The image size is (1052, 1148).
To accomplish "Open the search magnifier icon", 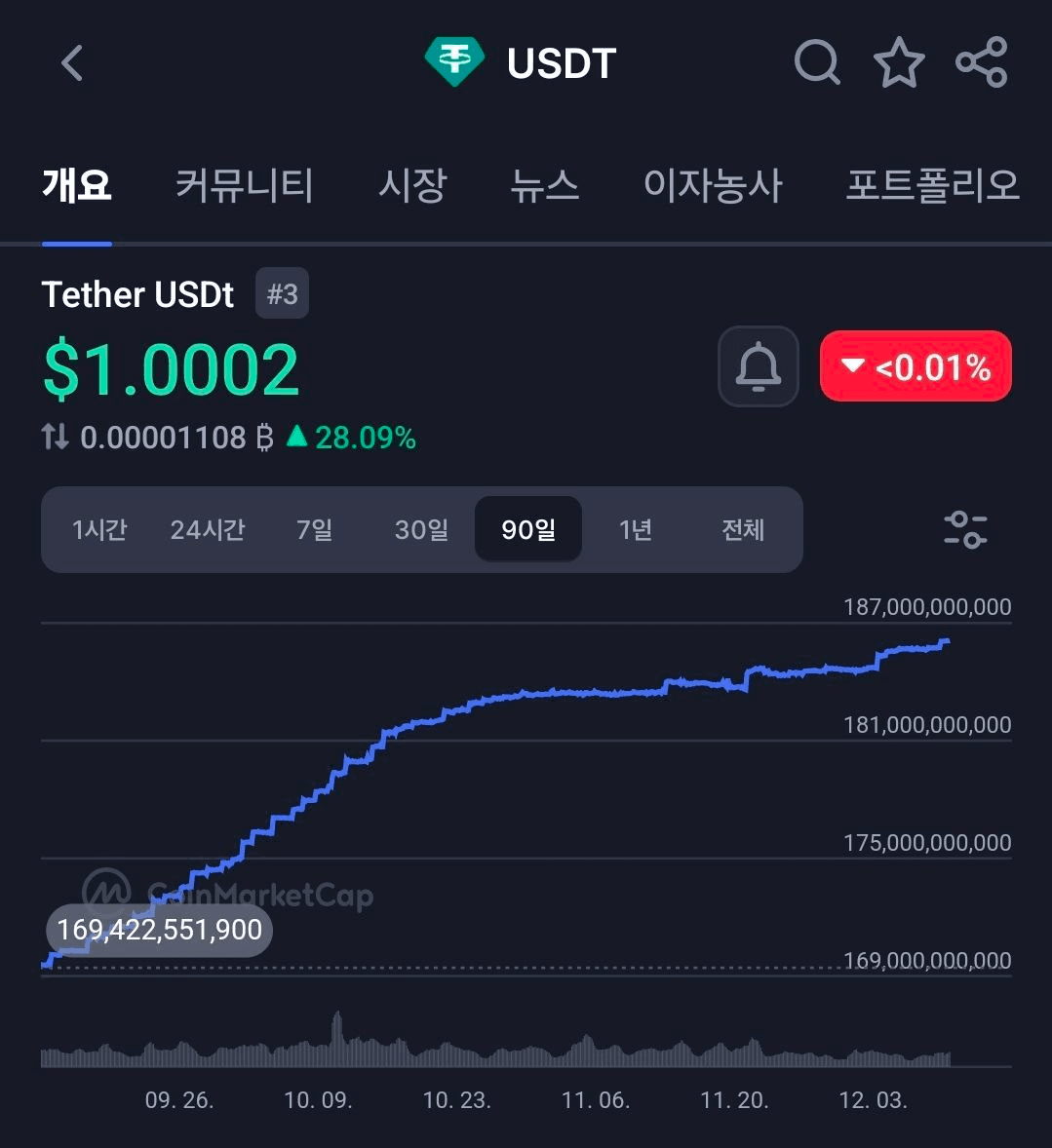I will point(817,63).
